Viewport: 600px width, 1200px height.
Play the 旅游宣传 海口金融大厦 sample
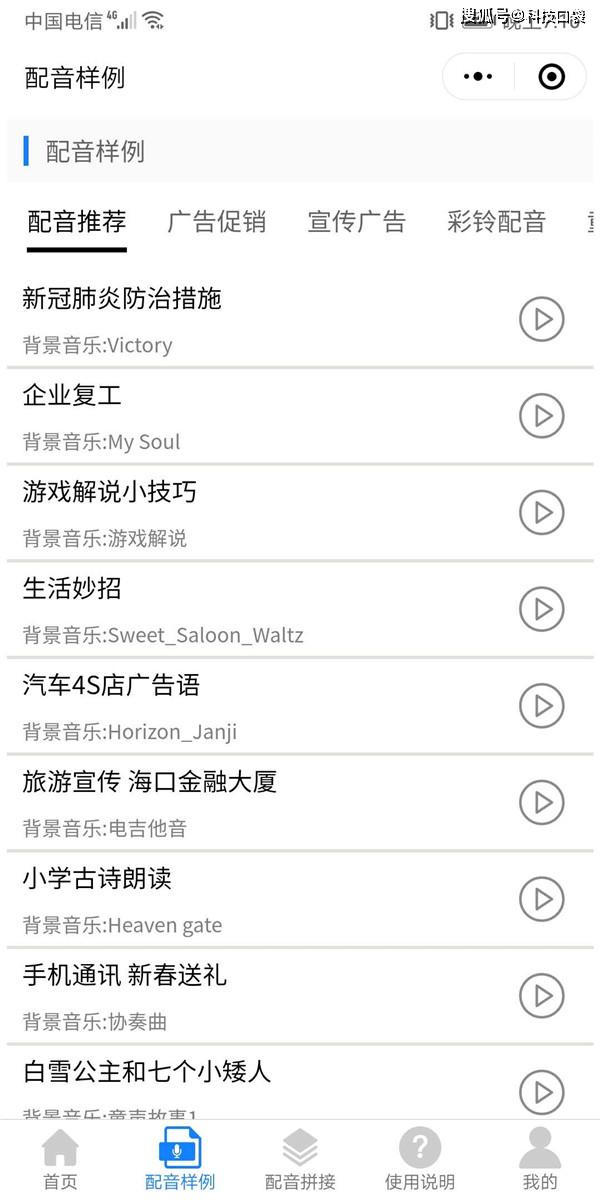pos(542,801)
